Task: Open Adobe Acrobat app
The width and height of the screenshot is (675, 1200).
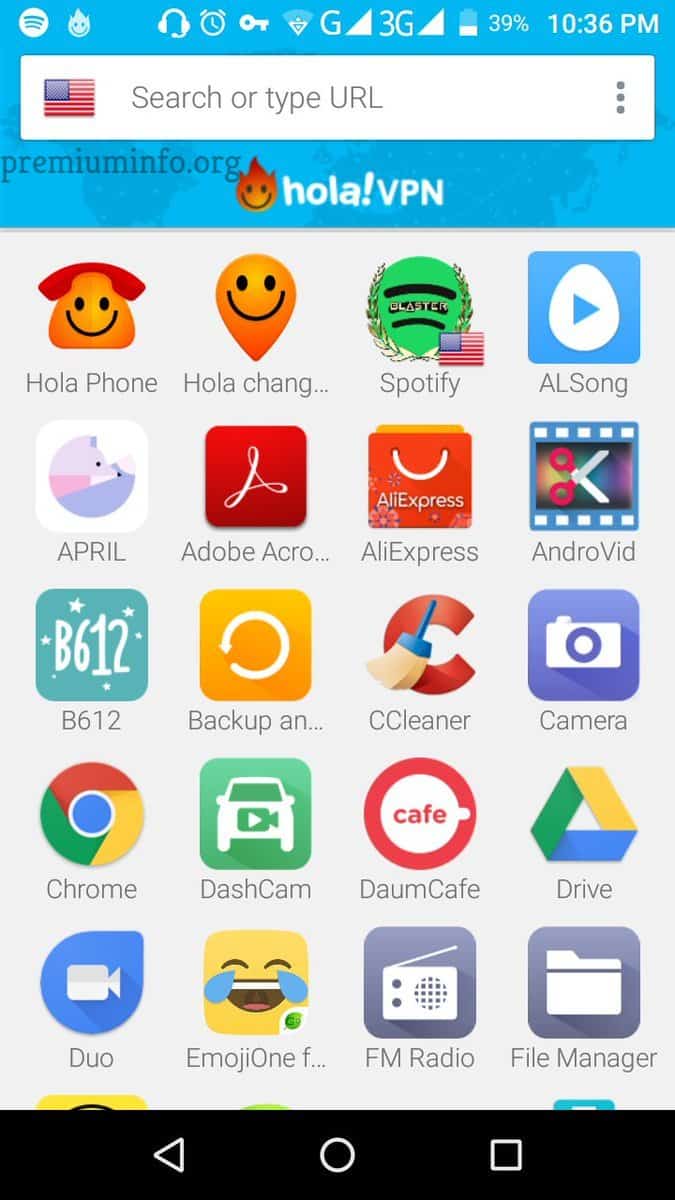Action: [255, 476]
